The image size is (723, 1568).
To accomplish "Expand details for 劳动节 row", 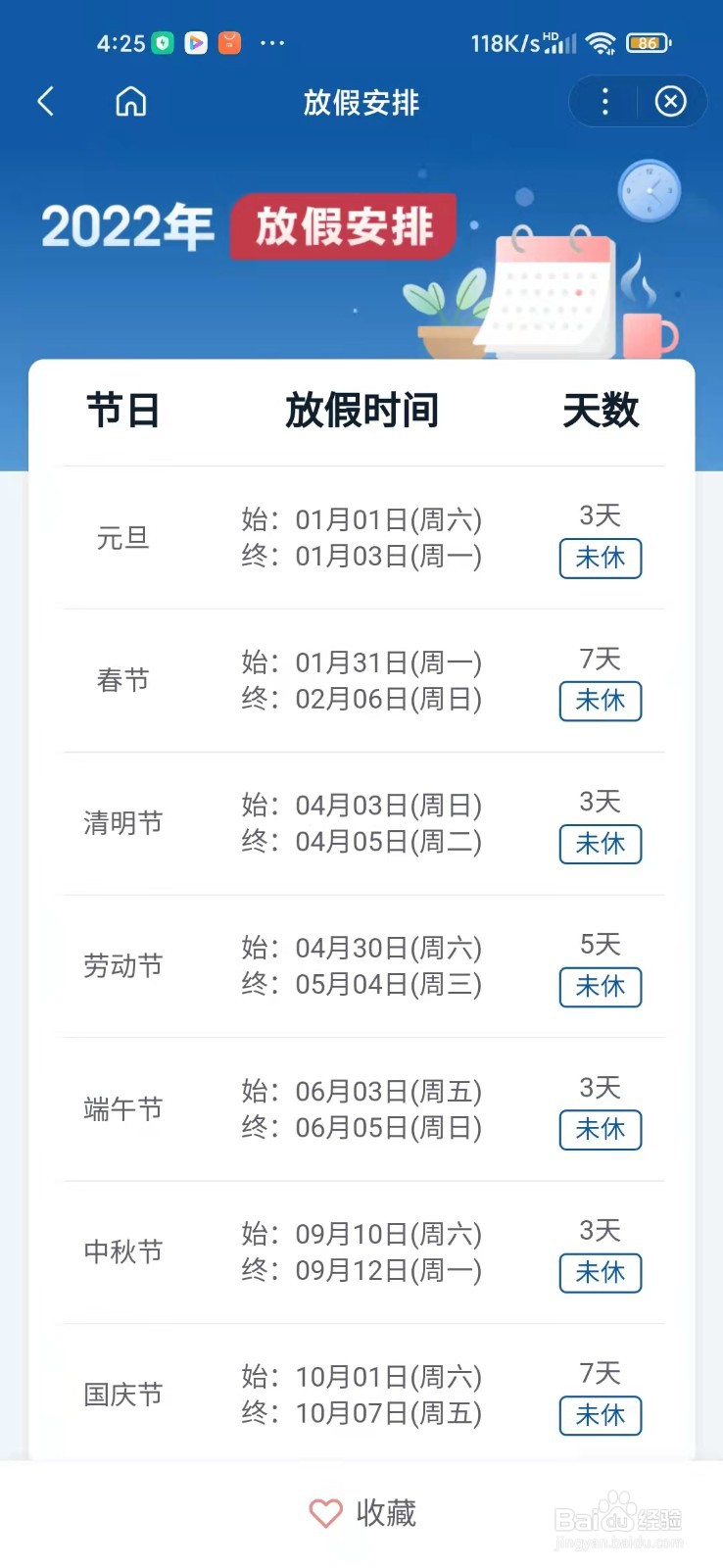I will click(x=361, y=965).
